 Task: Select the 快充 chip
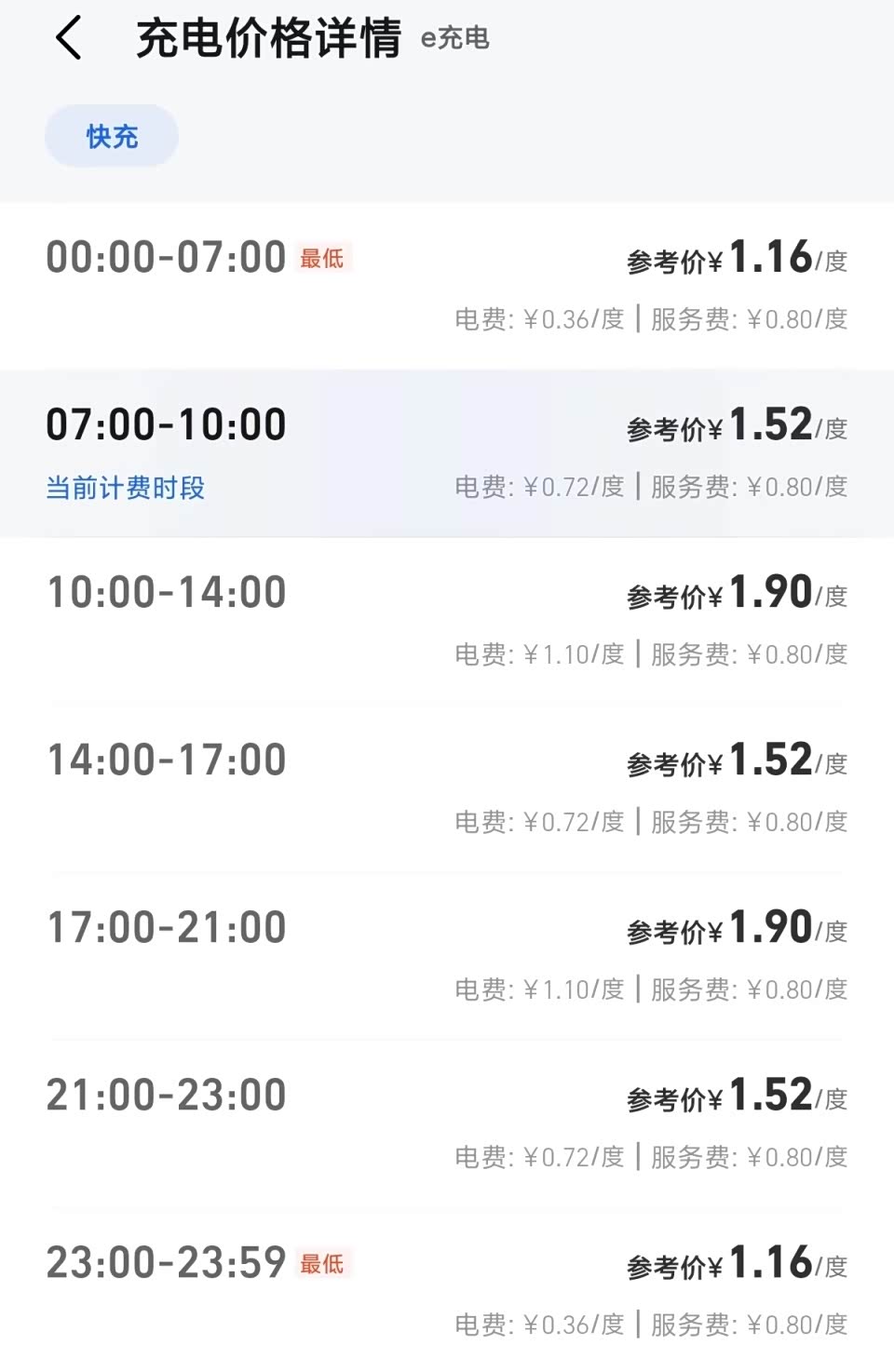pos(112,136)
